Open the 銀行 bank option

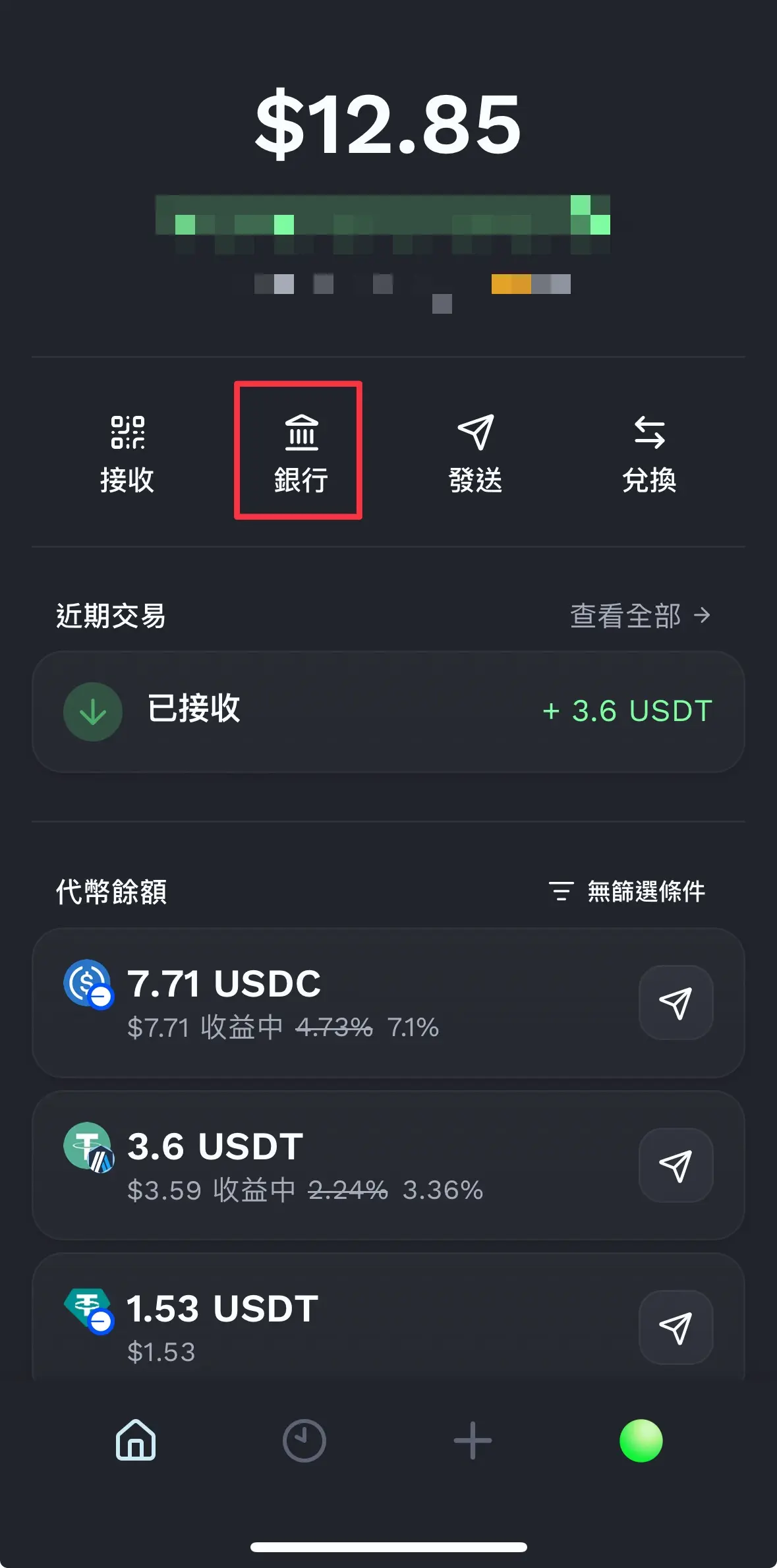301,453
